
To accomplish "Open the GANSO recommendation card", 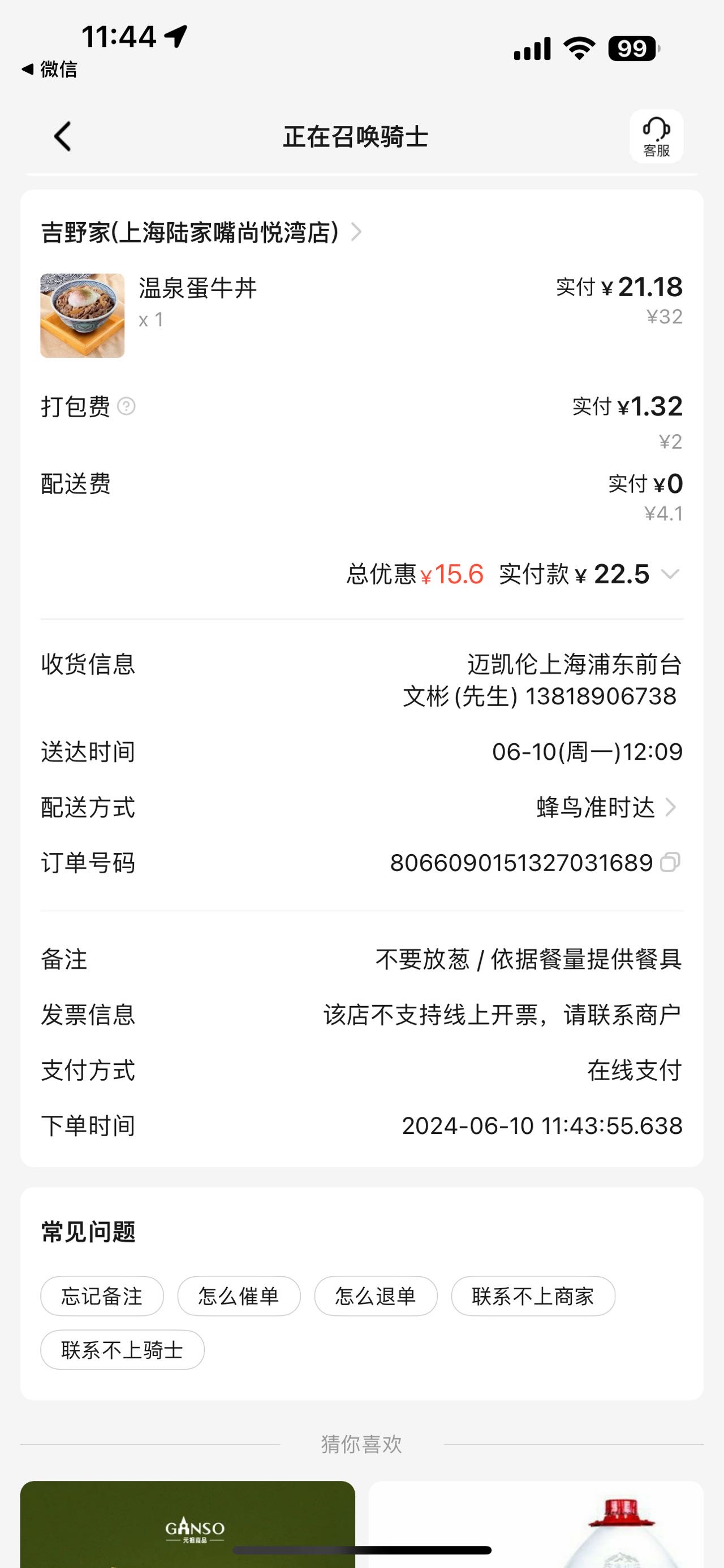I will click(x=188, y=1524).
